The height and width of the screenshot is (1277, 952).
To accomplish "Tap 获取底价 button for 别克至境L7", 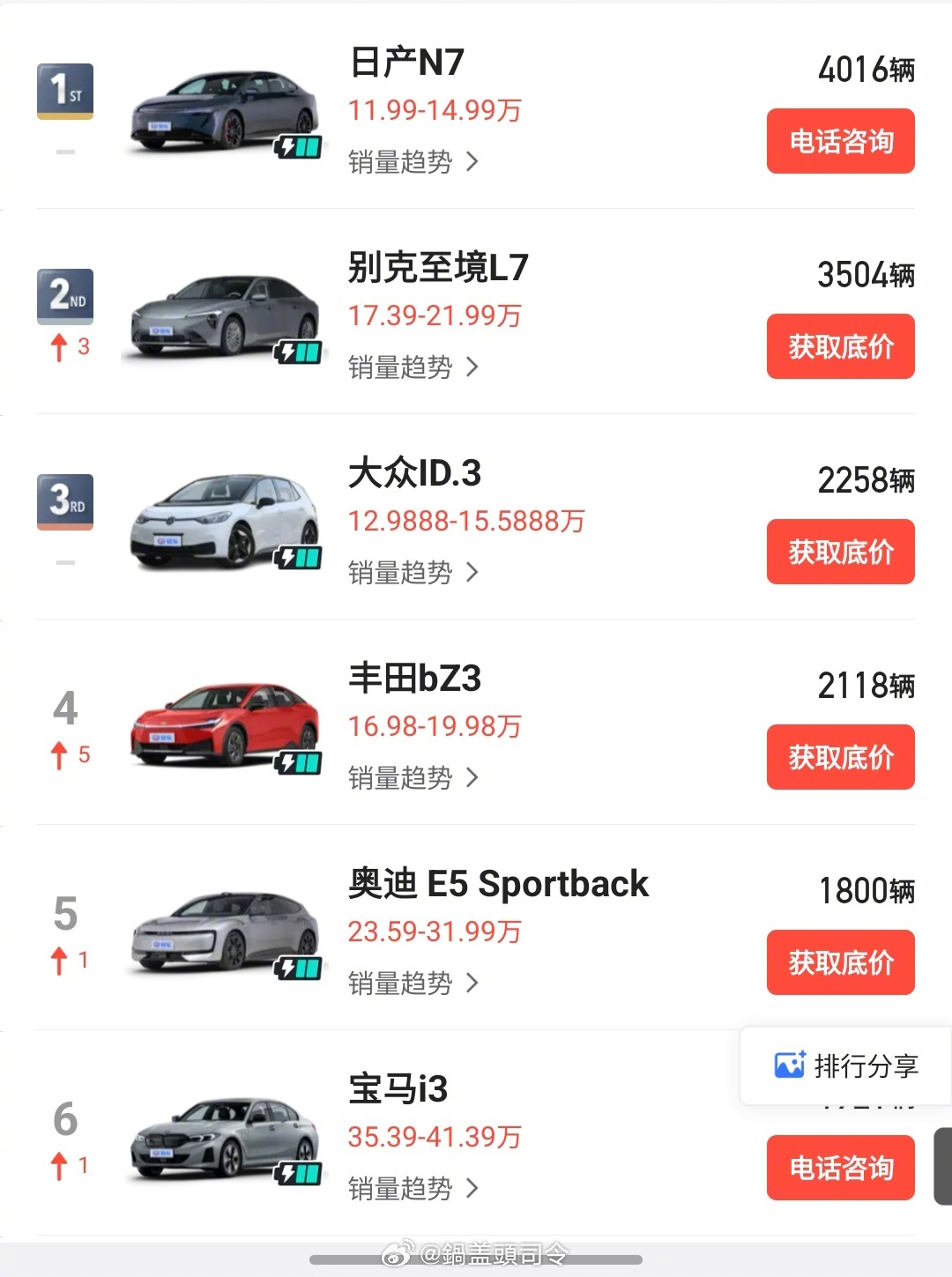I will point(840,346).
